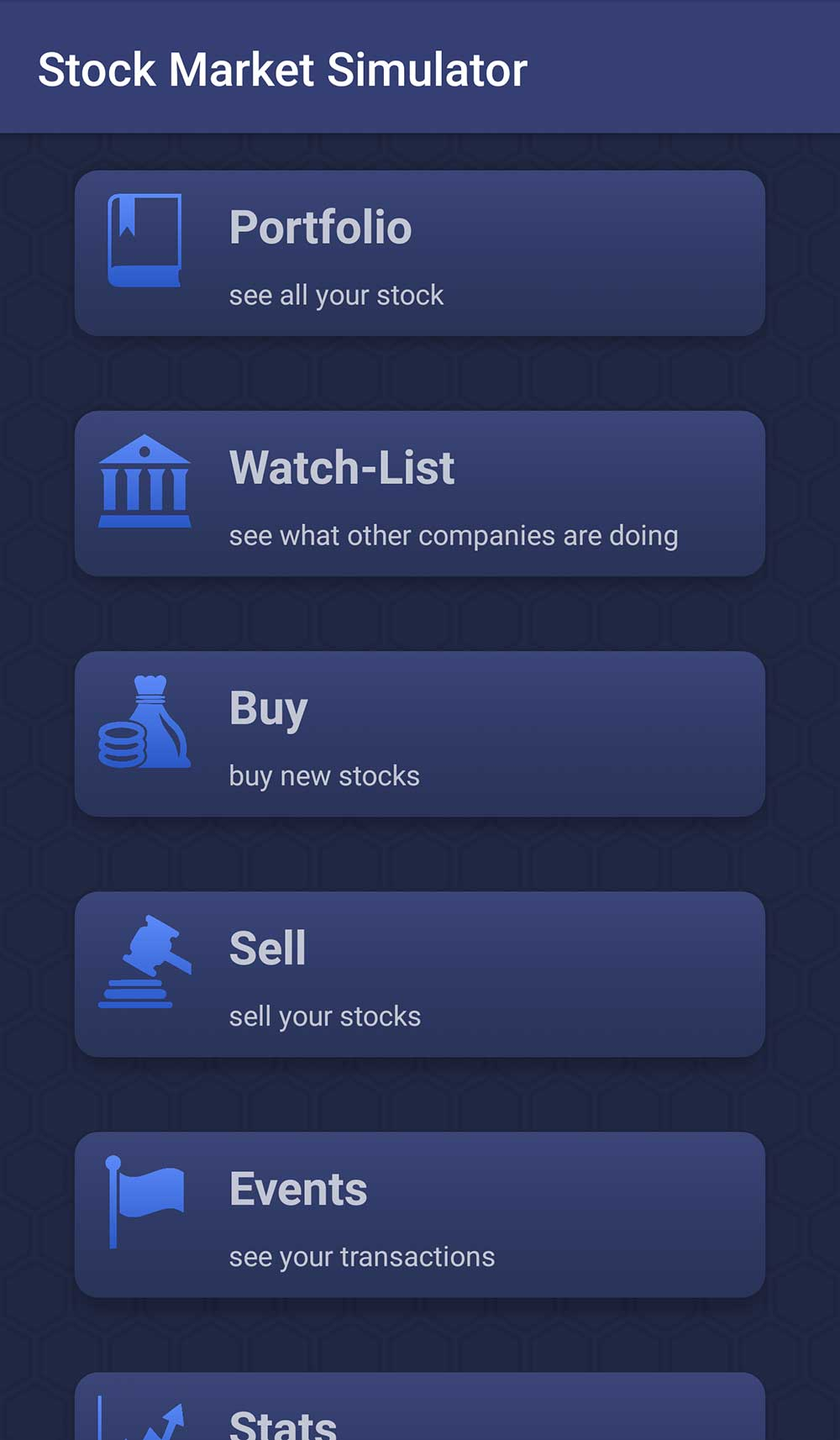Open the Events card
840x1440 pixels.
click(420, 1214)
